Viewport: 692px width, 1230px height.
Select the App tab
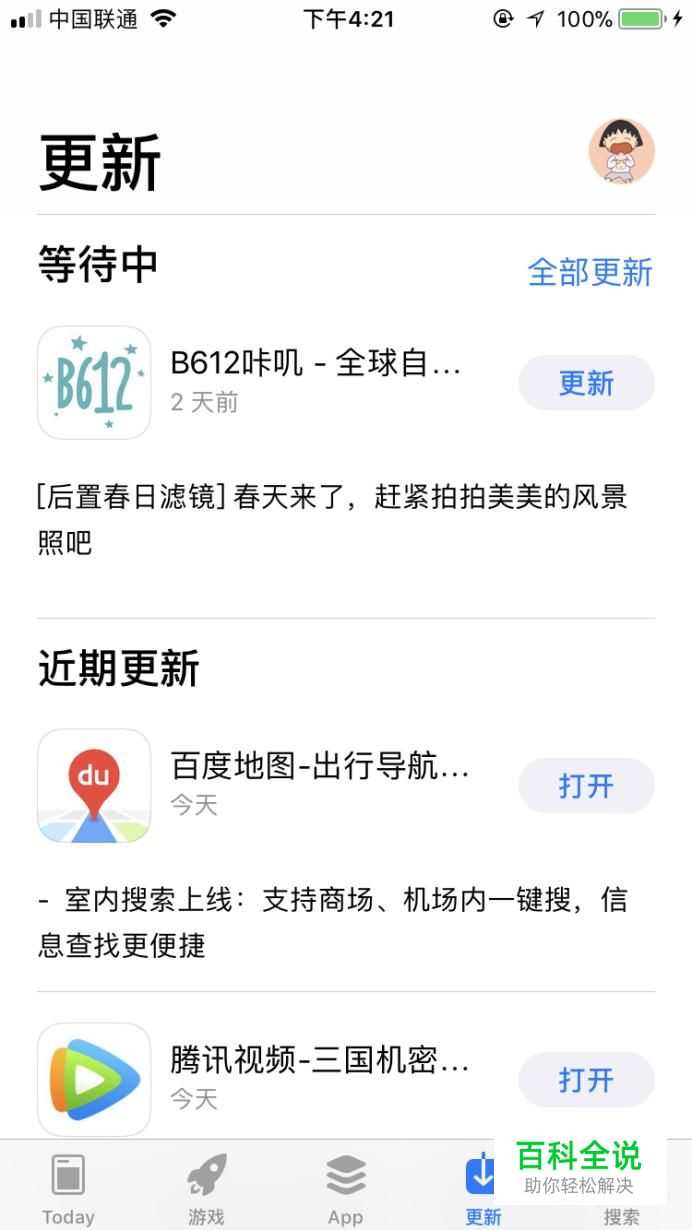[345, 1188]
